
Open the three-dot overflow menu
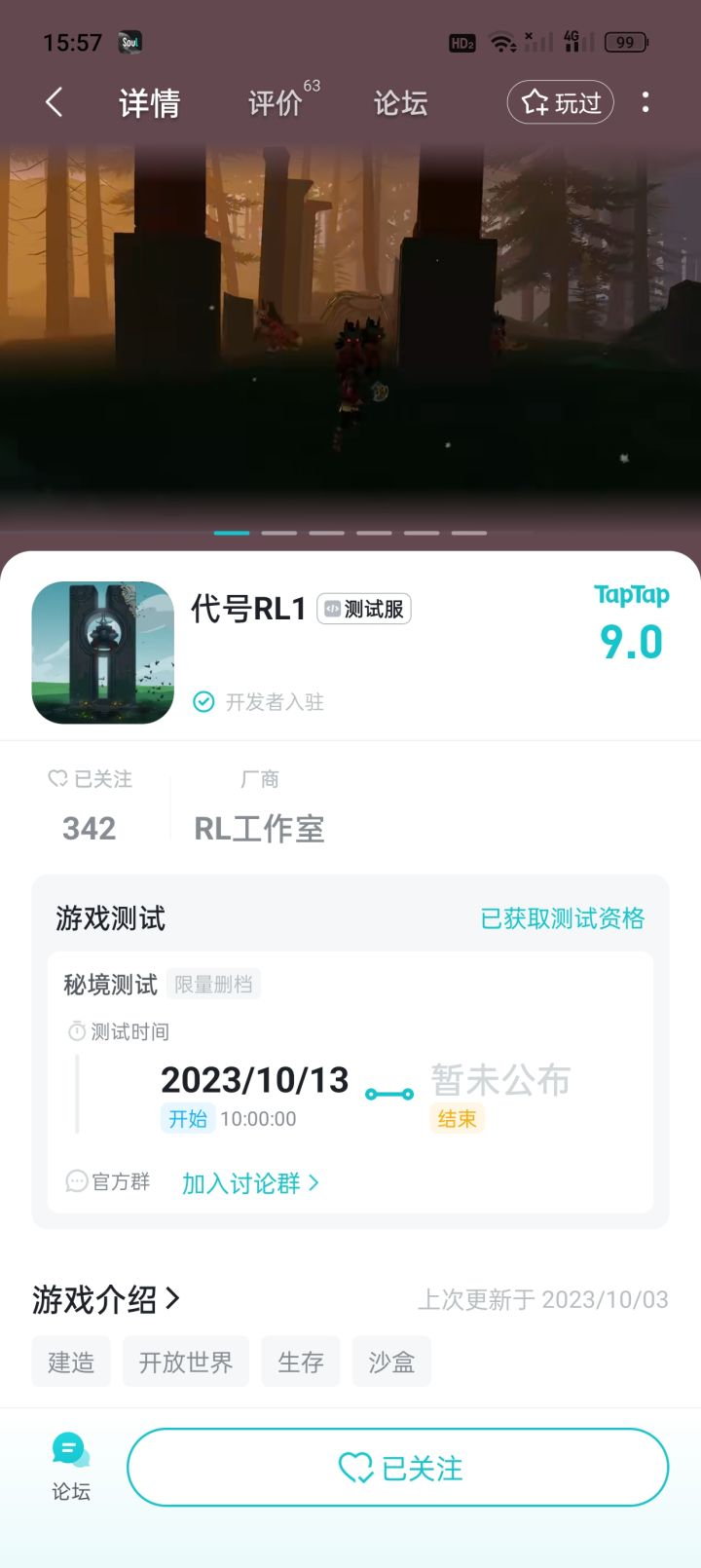click(x=646, y=102)
